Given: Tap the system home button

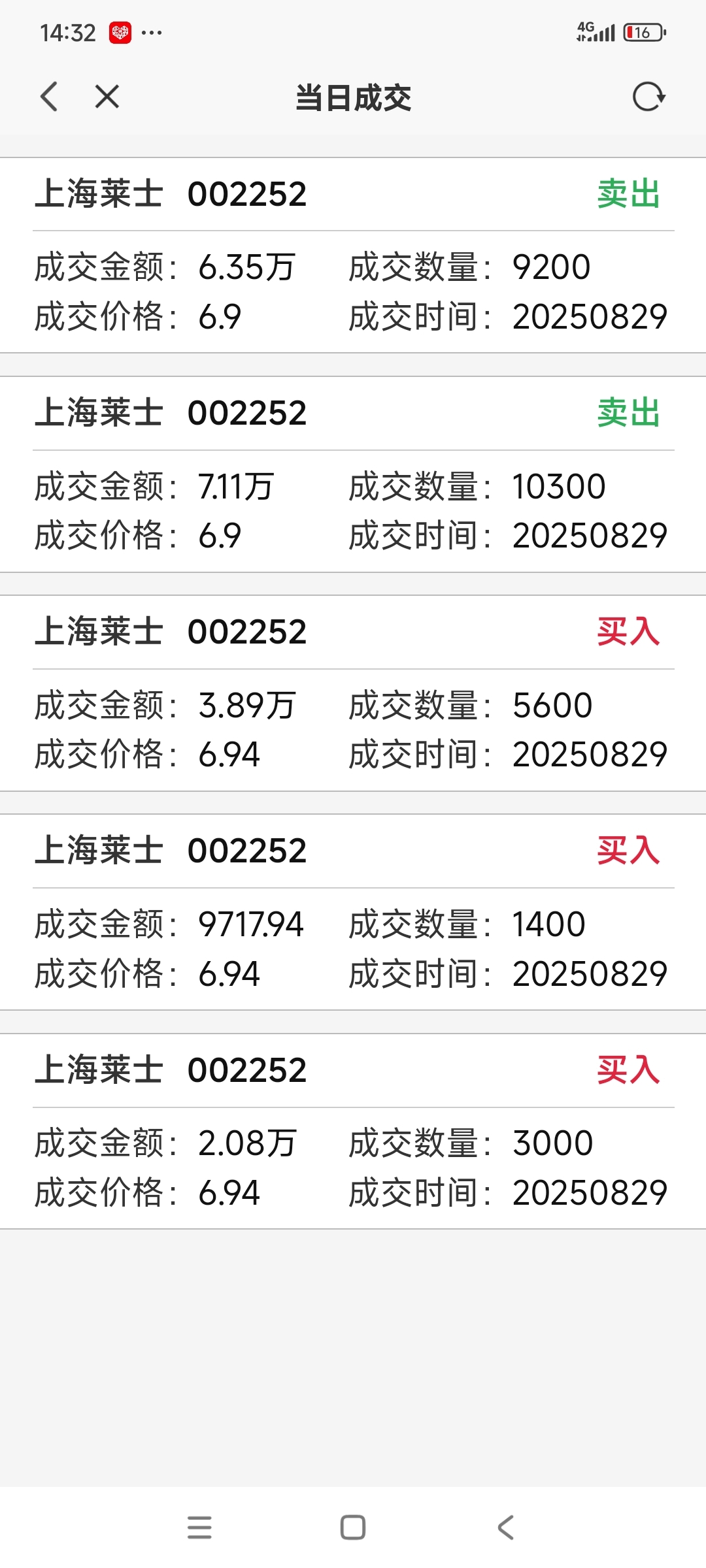Looking at the screenshot, I should pyautogui.click(x=353, y=1527).
